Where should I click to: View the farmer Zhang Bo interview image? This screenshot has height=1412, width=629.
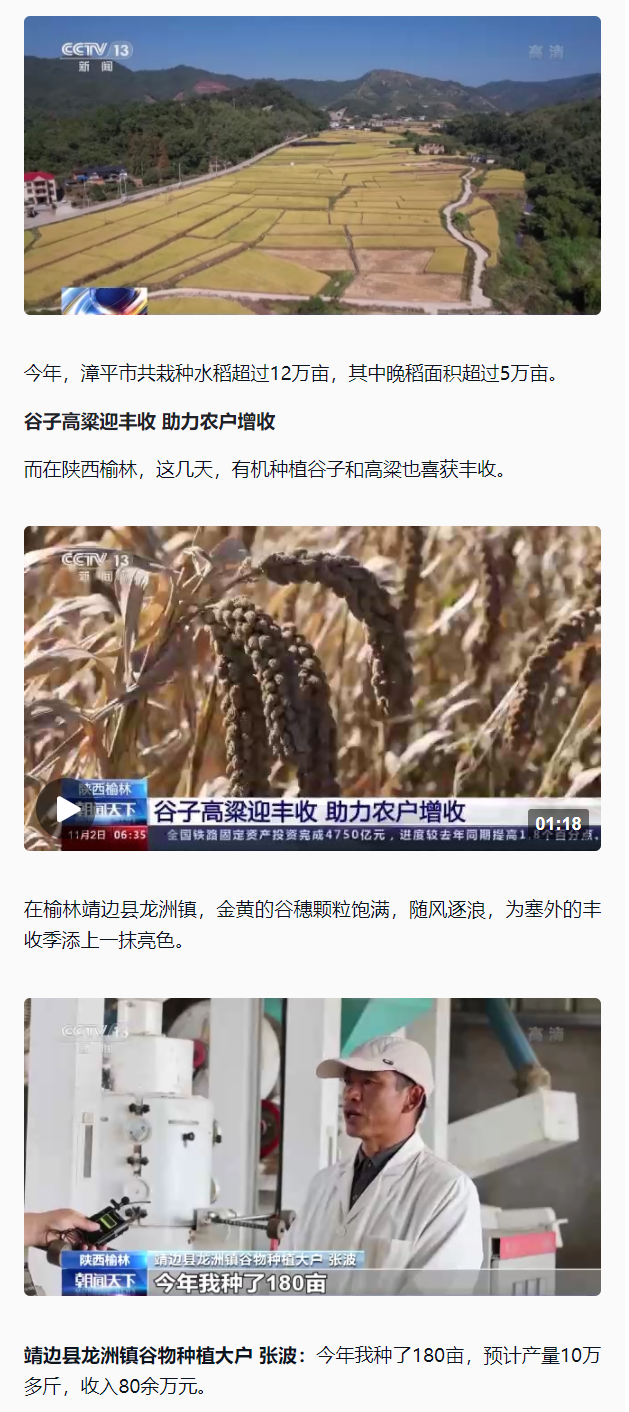pyautogui.click(x=312, y=1146)
